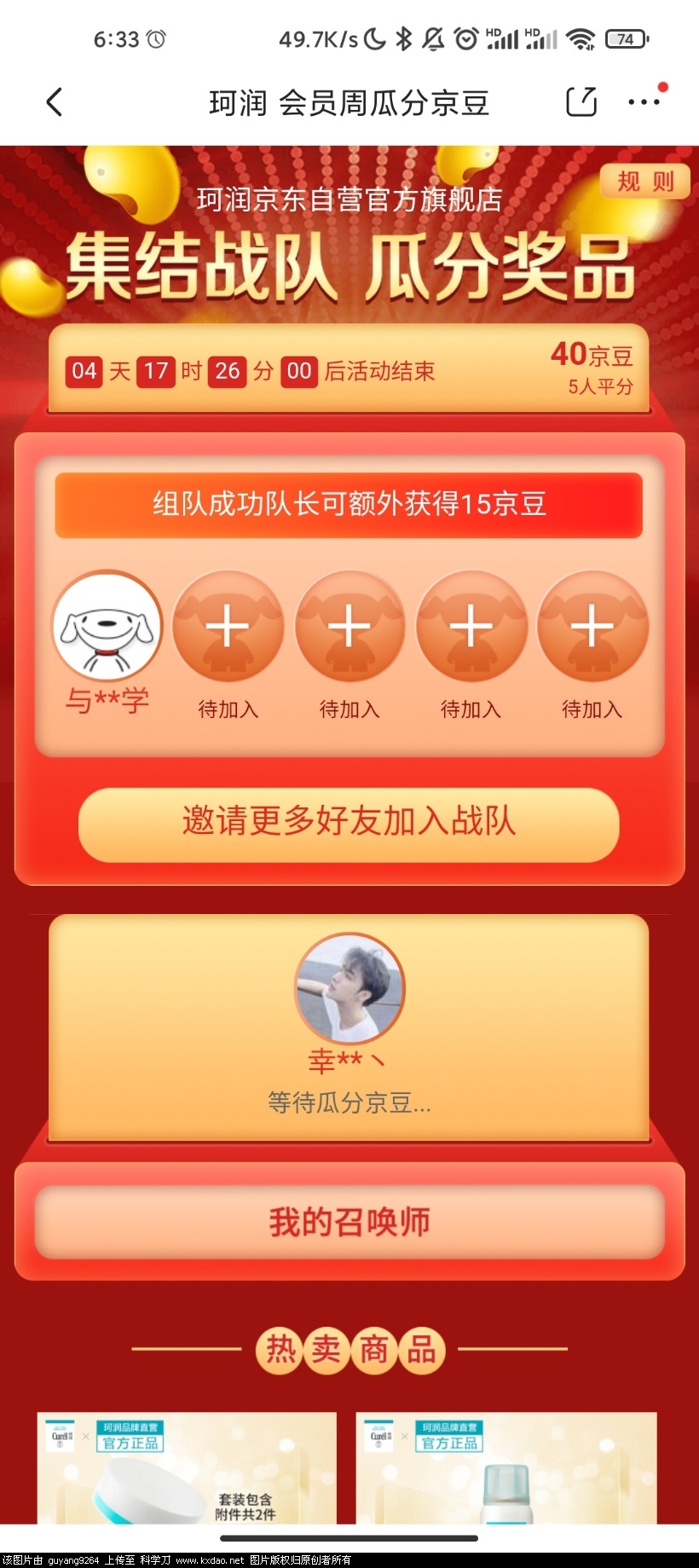Open 我的召唤师 section
The image size is (699, 1568).
pos(349,1221)
